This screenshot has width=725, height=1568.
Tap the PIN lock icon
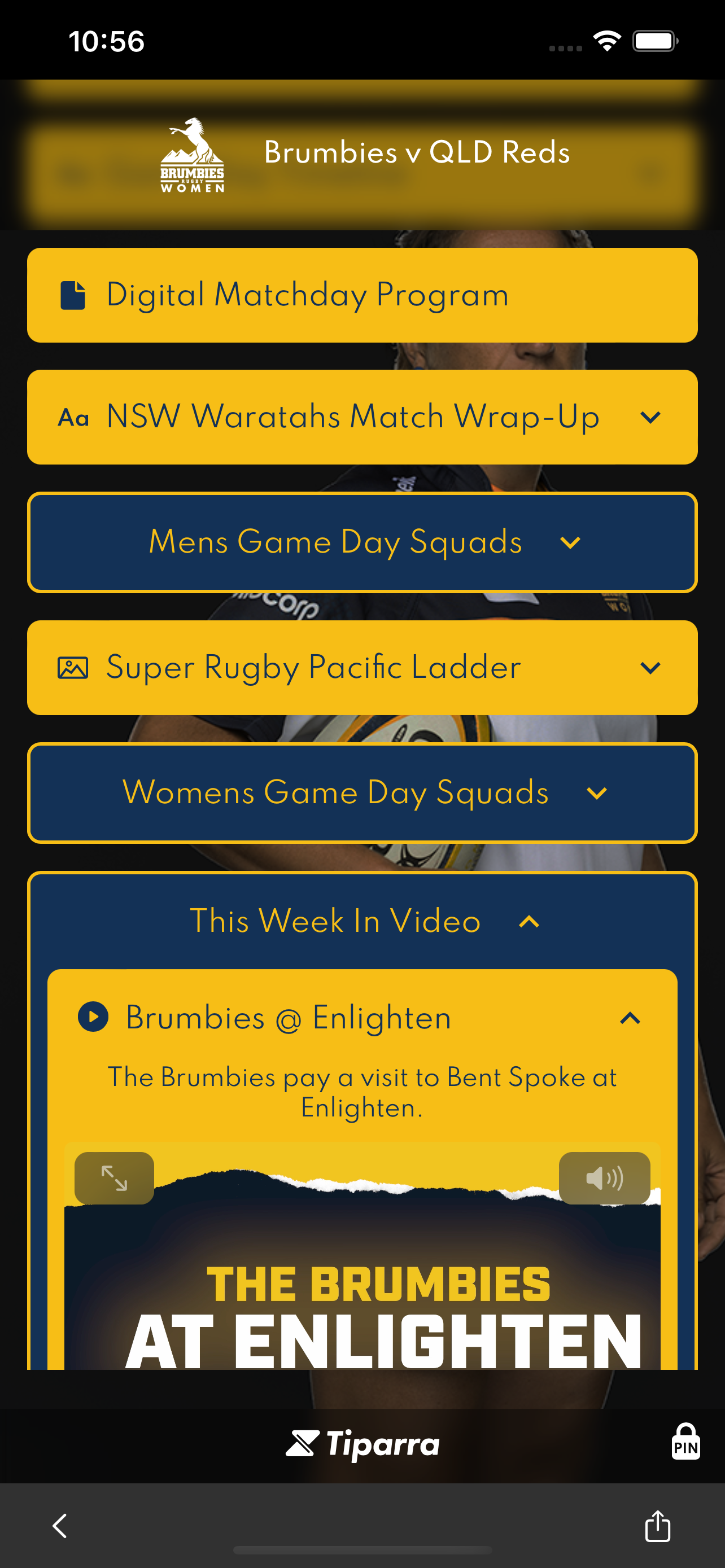[x=685, y=1442]
